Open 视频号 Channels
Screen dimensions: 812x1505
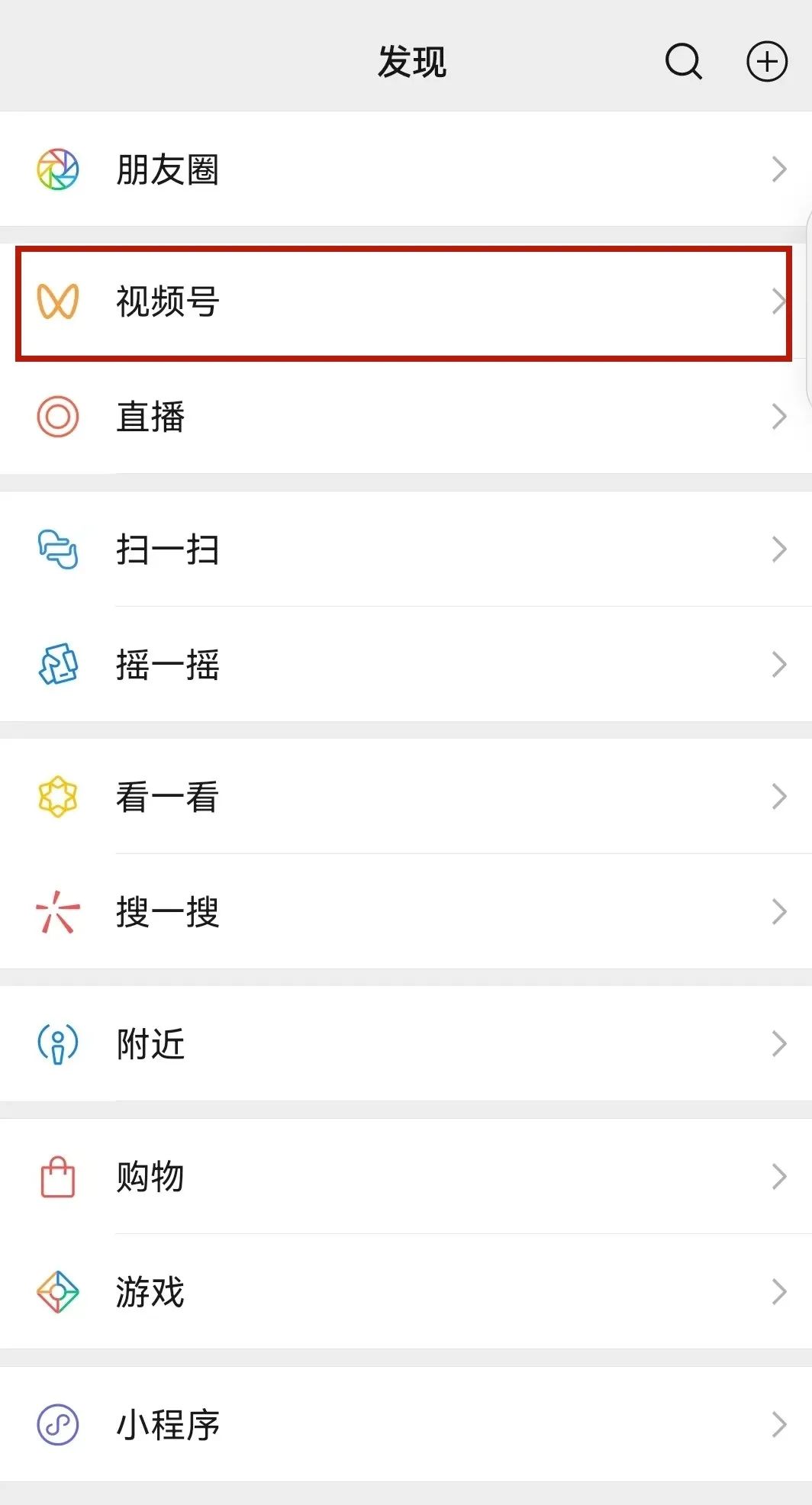(x=406, y=301)
